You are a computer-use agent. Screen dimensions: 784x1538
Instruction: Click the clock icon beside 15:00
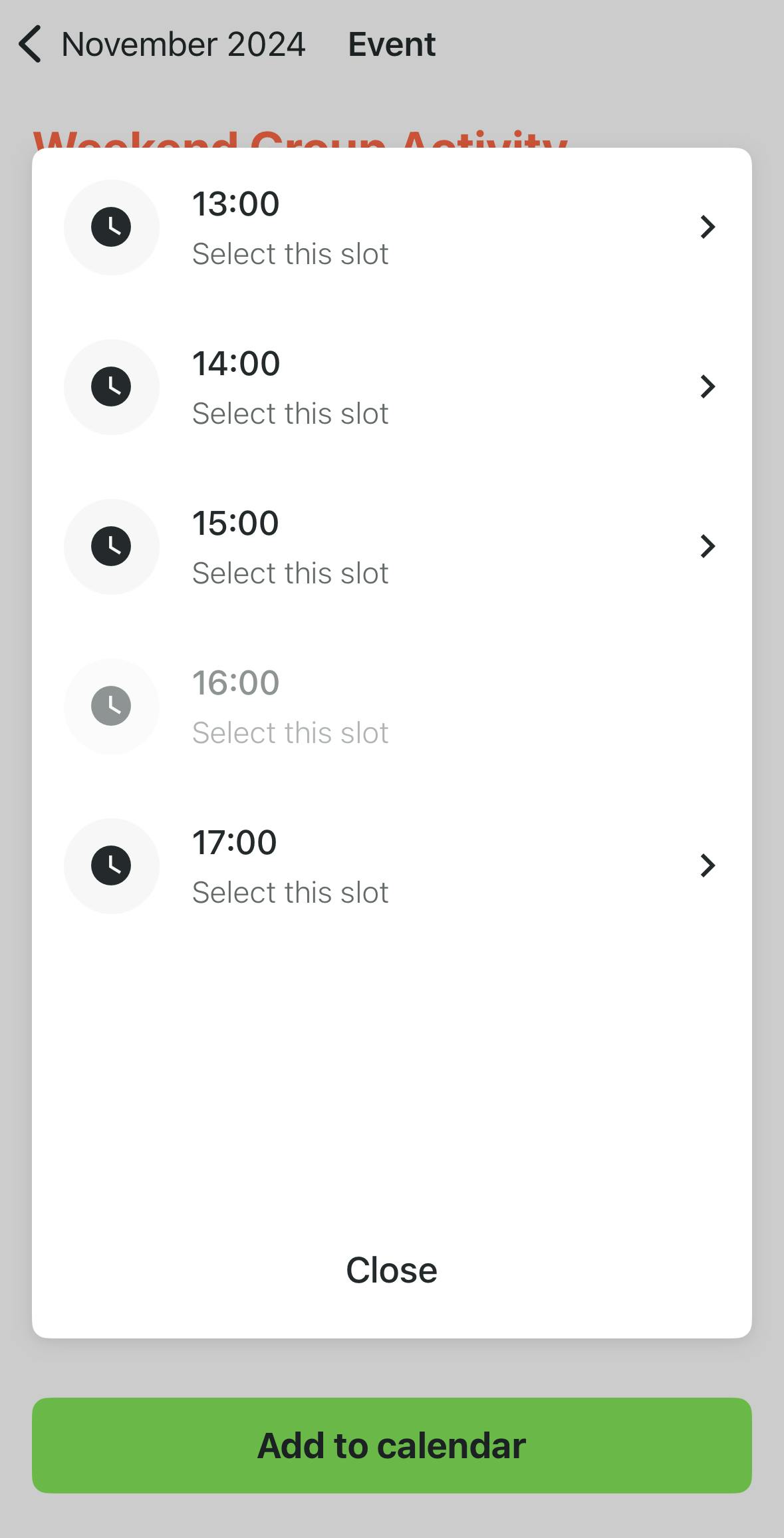pyautogui.click(x=111, y=546)
